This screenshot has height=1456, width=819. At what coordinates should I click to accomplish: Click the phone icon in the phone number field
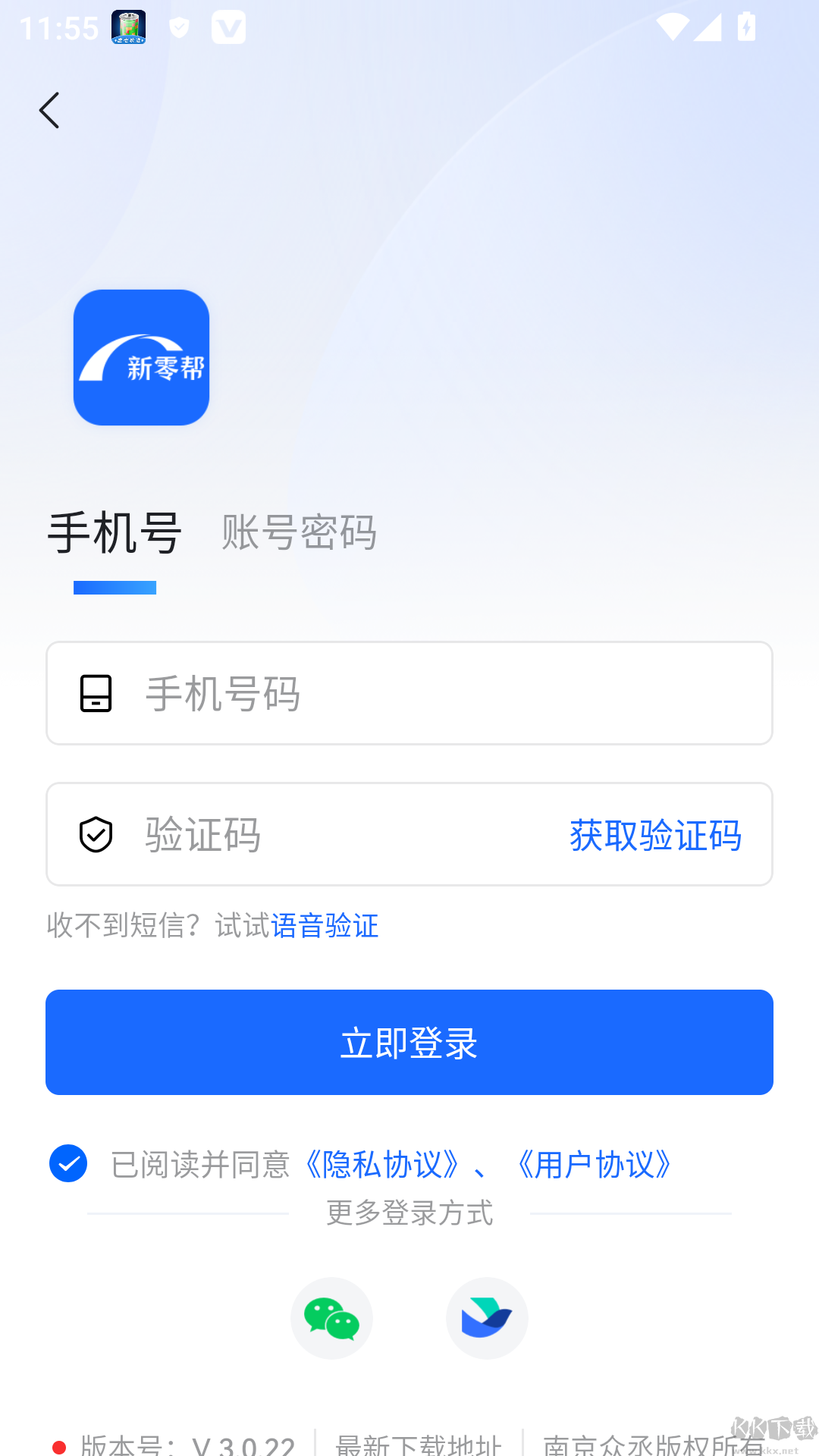coord(96,692)
